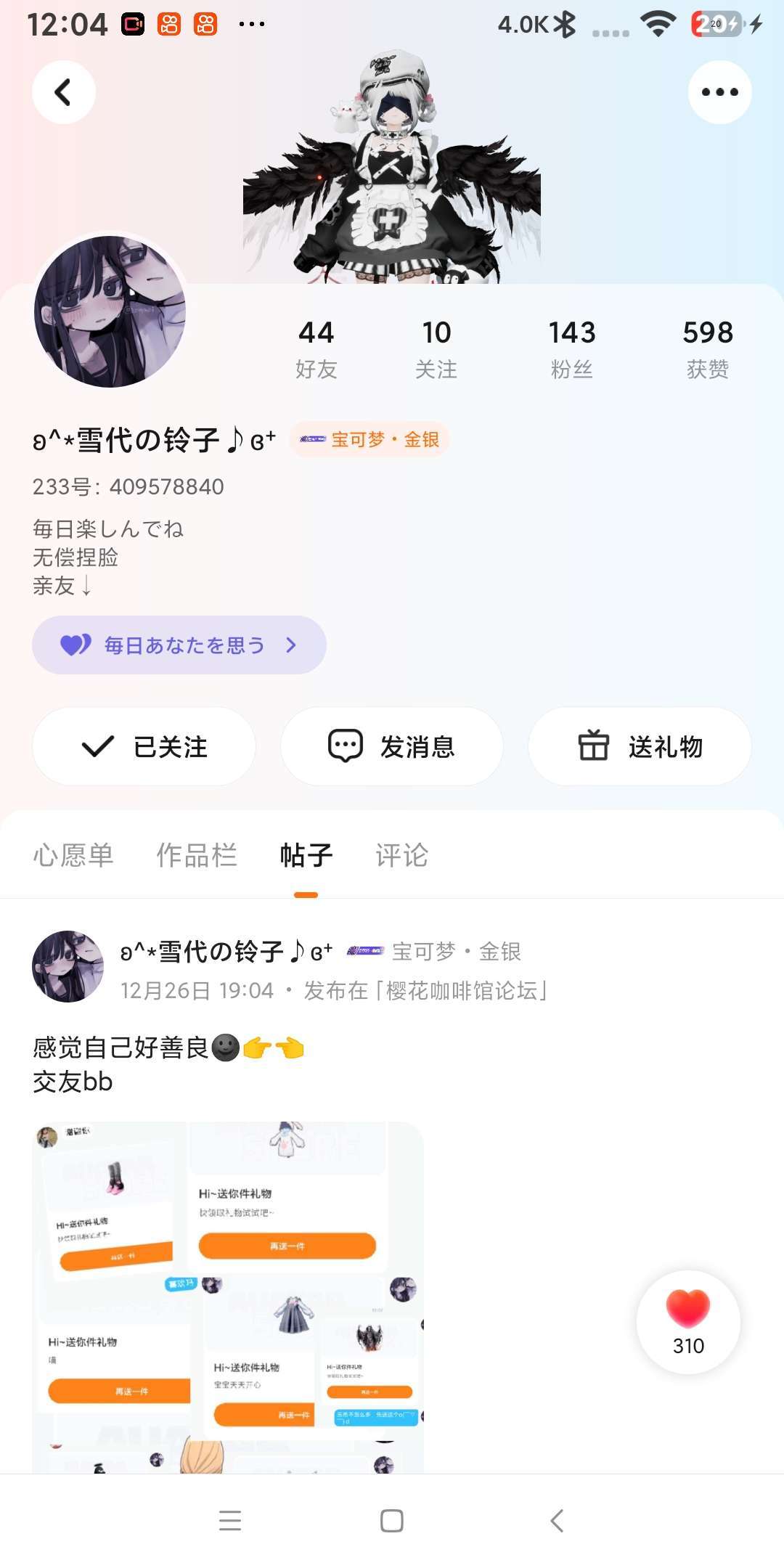Viewport: 784px width, 1568px height.
Task: Open the three-dot overflow menu
Action: (x=719, y=92)
